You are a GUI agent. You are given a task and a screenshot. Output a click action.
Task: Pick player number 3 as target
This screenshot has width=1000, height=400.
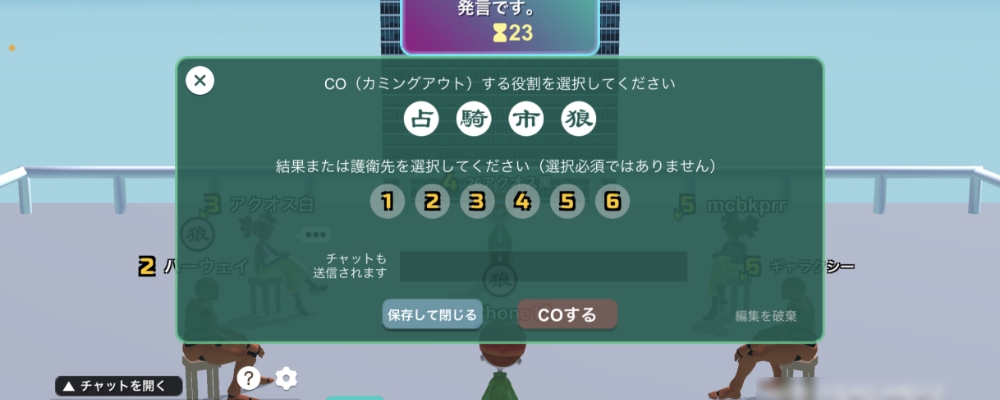pyautogui.click(x=477, y=202)
